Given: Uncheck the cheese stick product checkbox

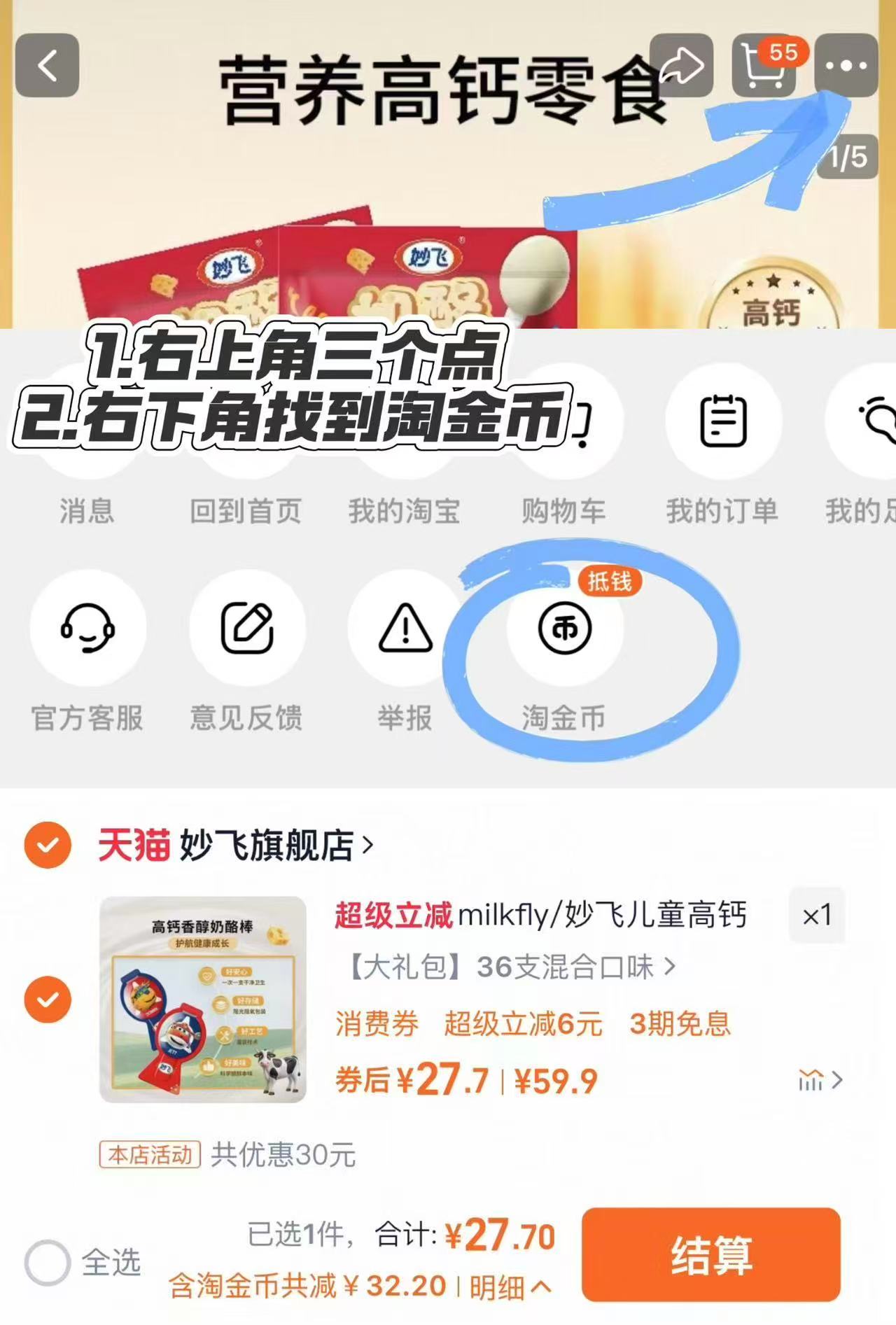Looking at the screenshot, I should pyautogui.click(x=49, y=998).
